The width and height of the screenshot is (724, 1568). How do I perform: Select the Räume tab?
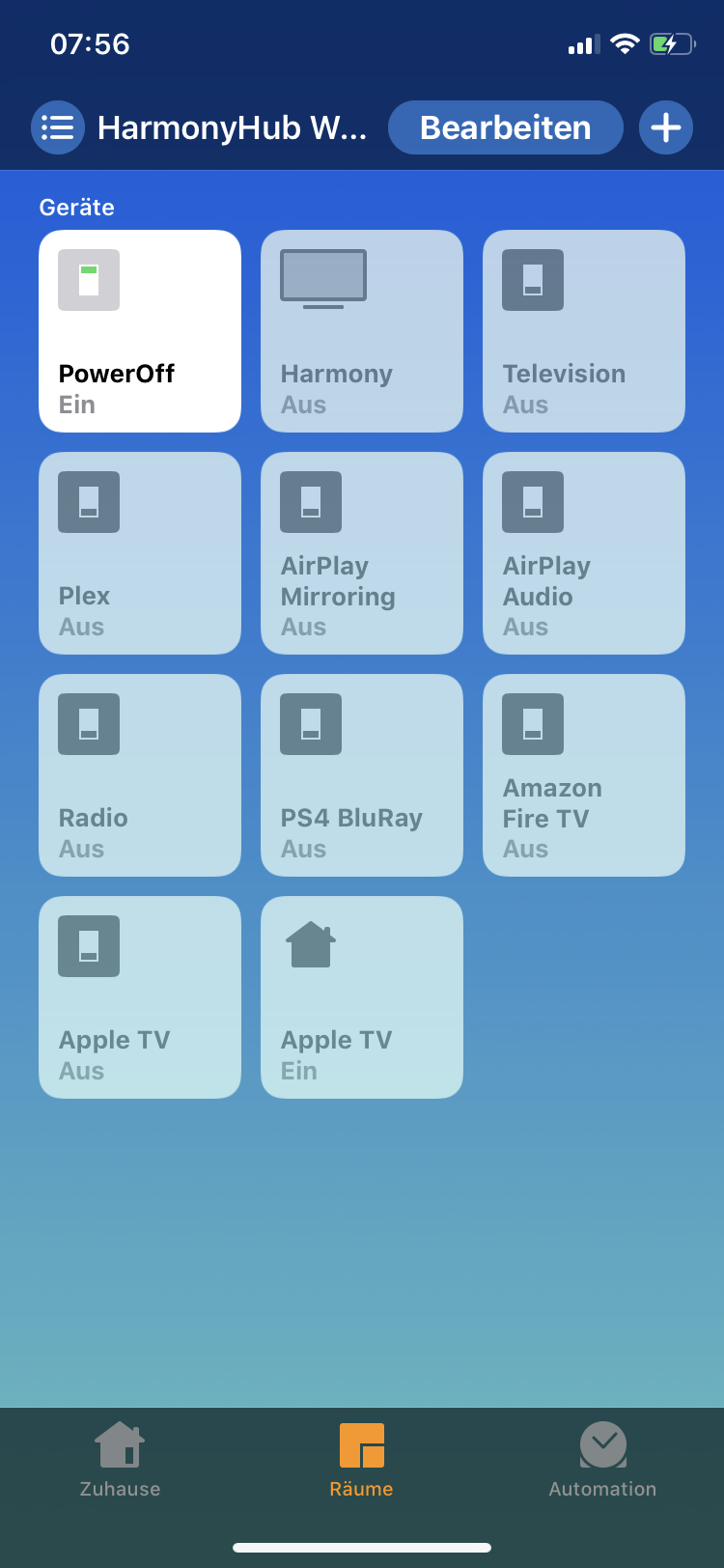click(361, 1459)
